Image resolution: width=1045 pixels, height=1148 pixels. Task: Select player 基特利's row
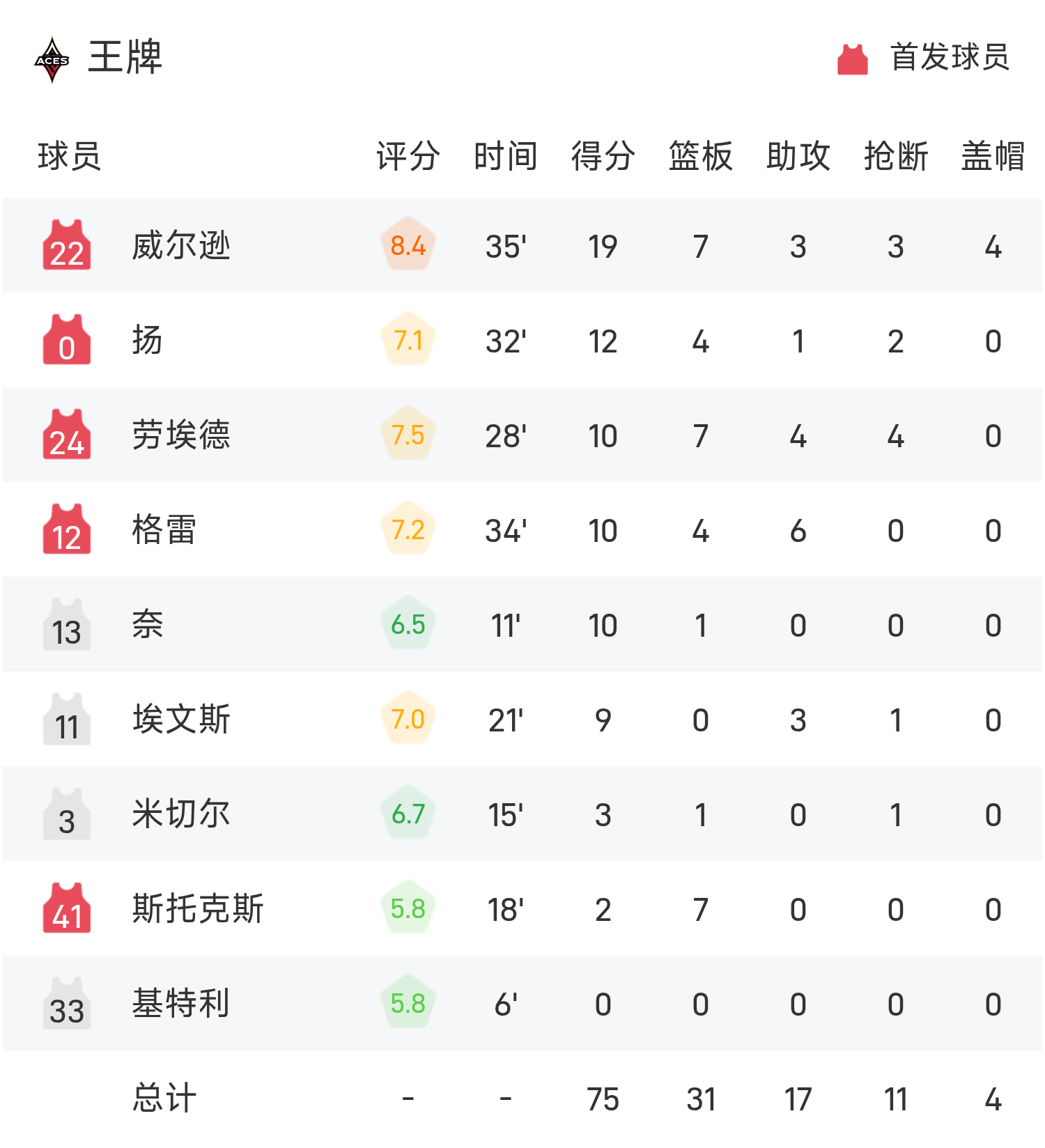click(181, 1004)
